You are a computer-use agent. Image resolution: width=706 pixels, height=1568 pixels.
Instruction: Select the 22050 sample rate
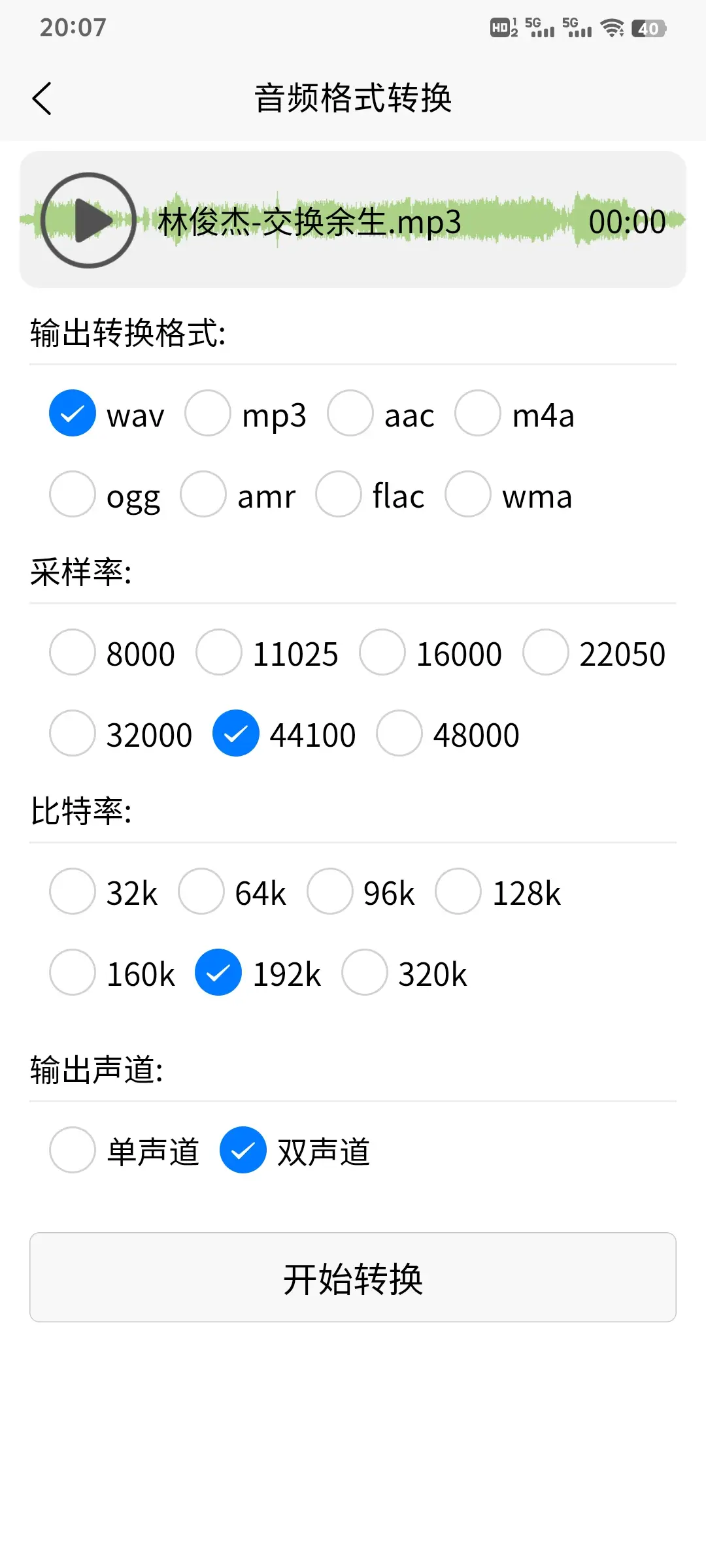545,653
